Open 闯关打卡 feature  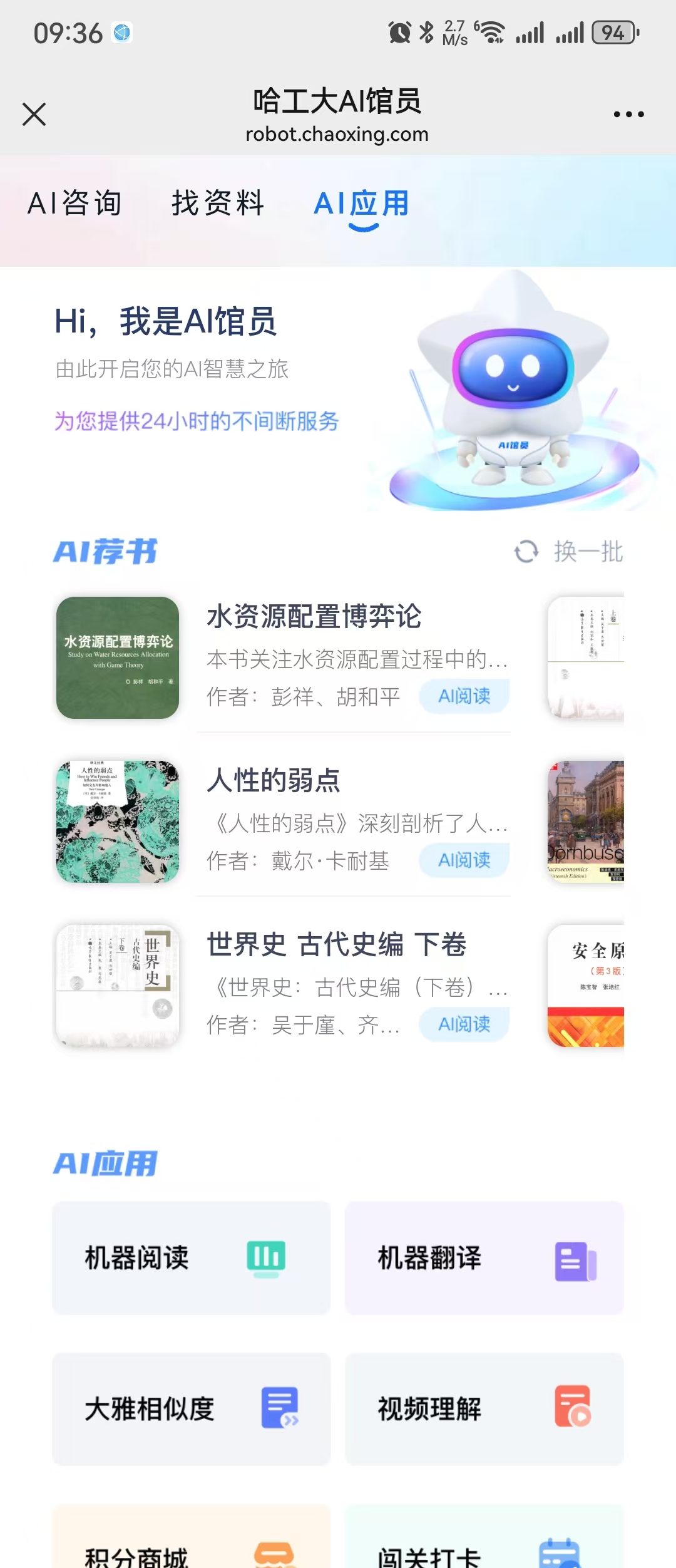pyautogui.click(x=484, y=1547)
